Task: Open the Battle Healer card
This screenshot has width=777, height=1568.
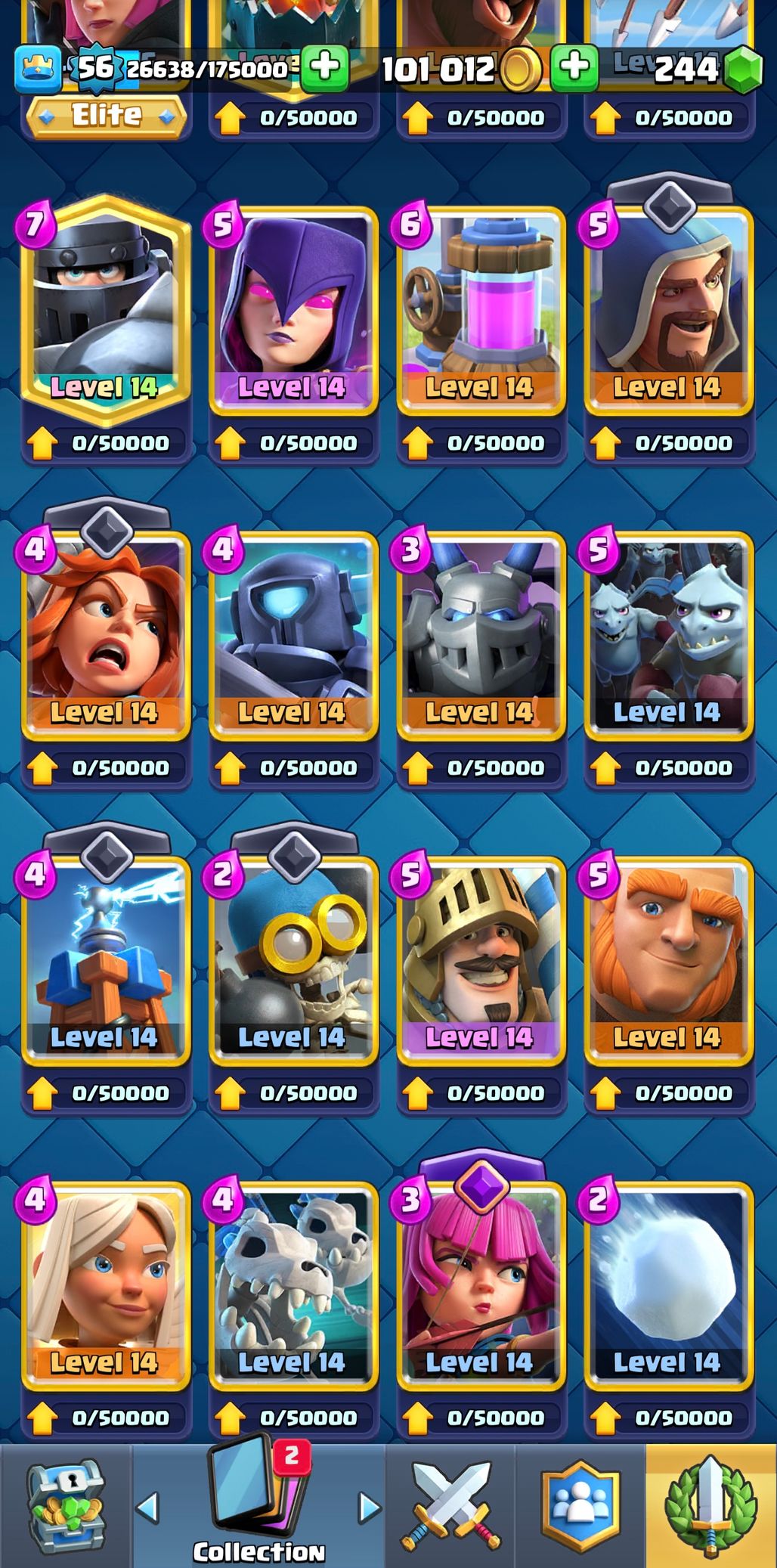Action: click(x=105, y=1285)
